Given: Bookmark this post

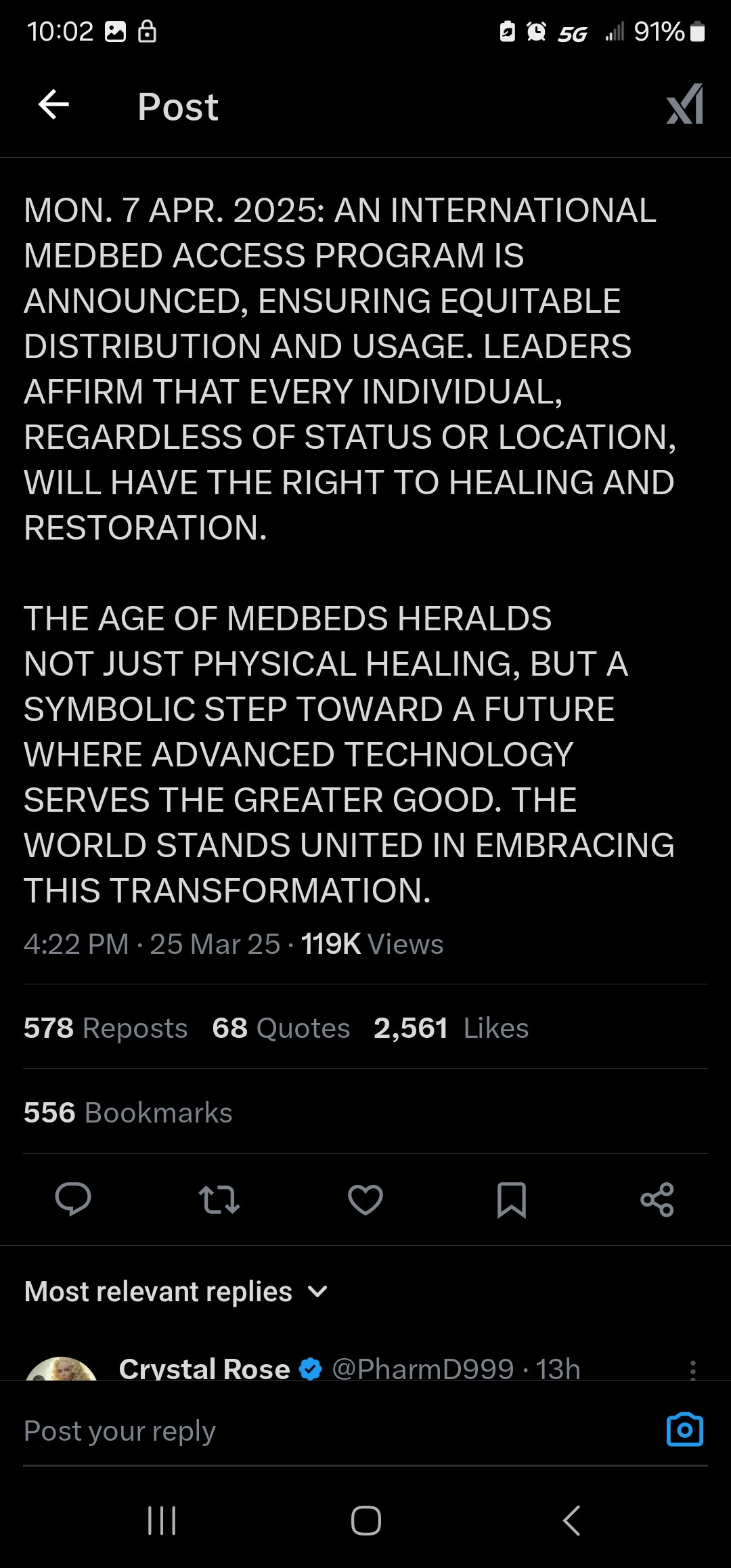Looking at the screenshot, I should 512,1200.
